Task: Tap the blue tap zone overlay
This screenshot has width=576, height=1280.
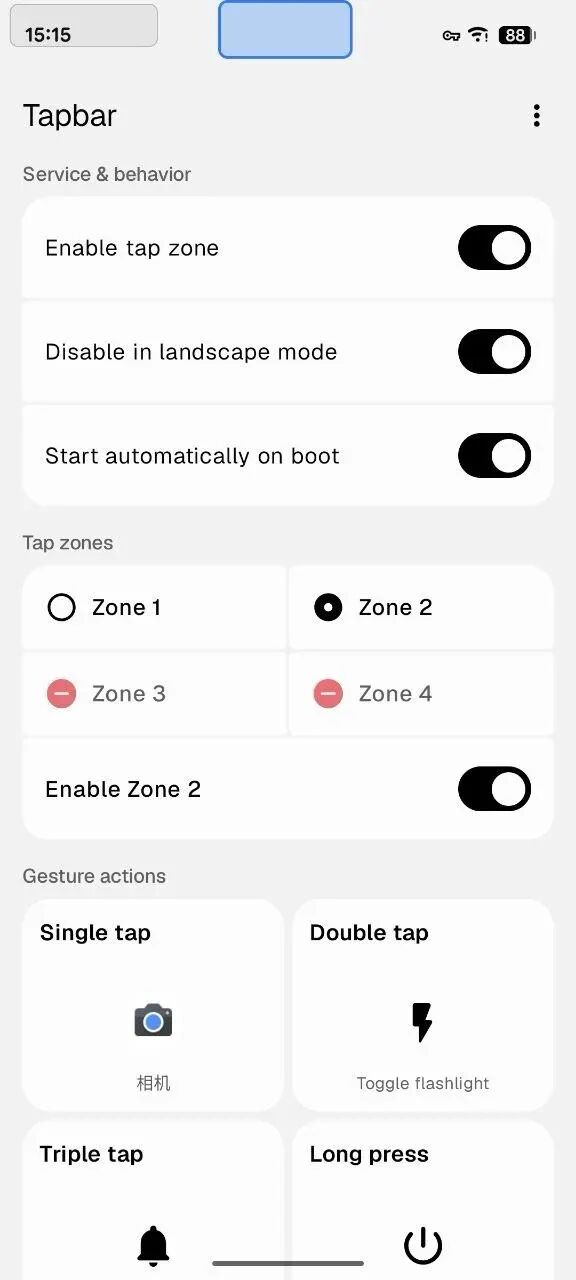Action: coord(285,29)
